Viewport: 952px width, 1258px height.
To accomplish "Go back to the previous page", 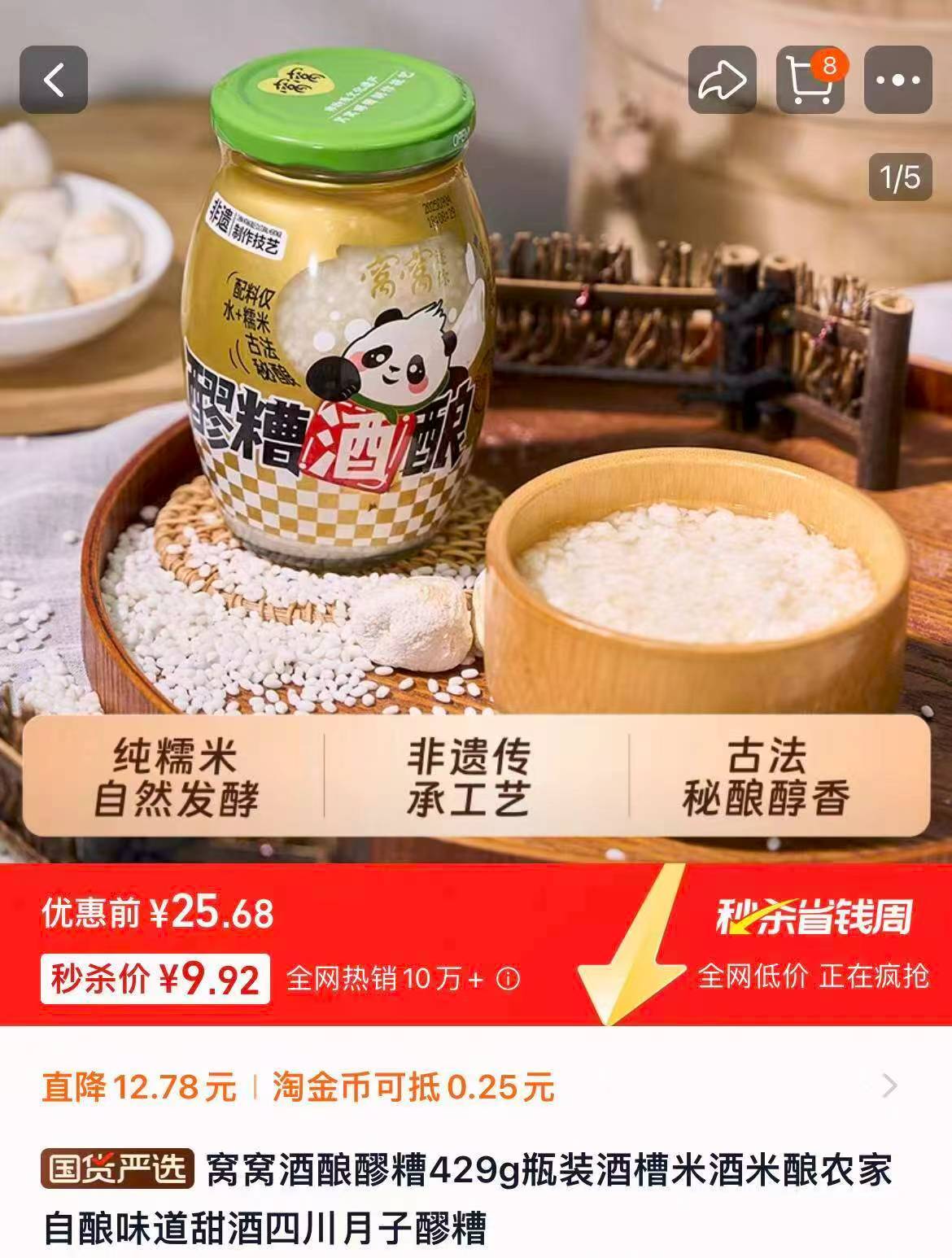I will click(x=54, y=81).
